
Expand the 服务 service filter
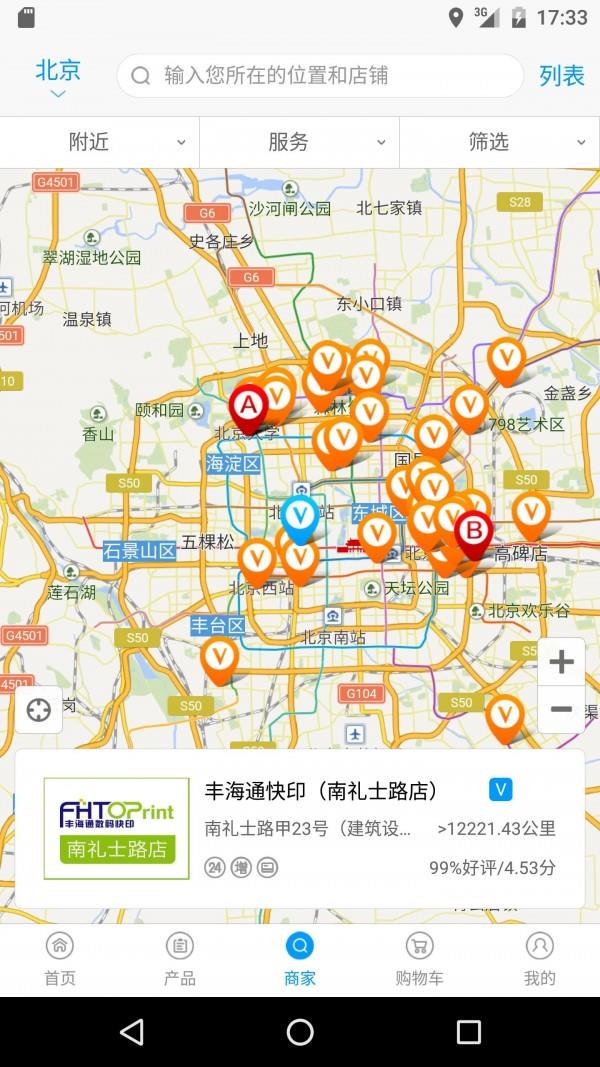coord(299,142)
